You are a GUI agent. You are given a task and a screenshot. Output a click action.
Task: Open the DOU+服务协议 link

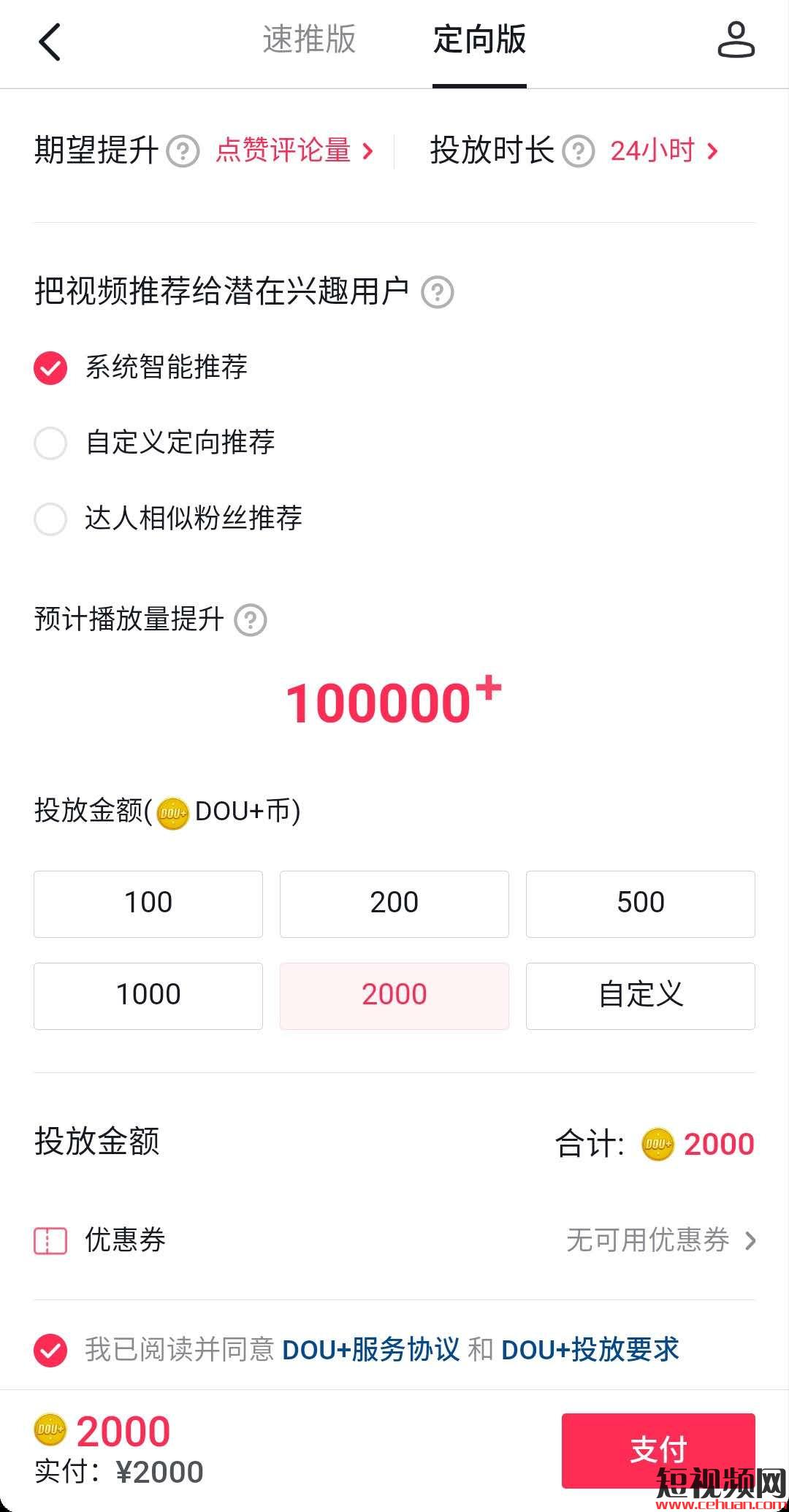pyautogui.click(x=370, y=1350)
